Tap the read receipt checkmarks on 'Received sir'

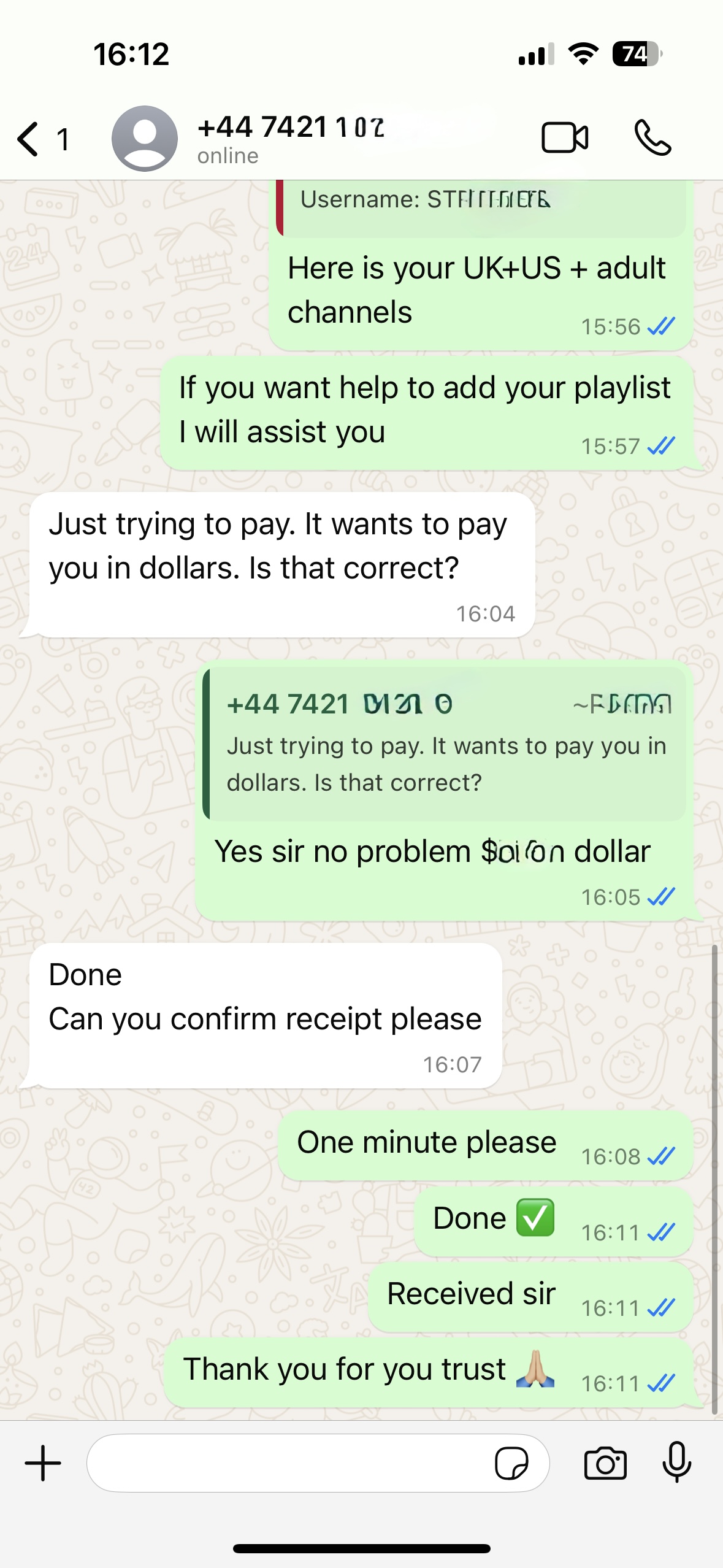coord(662,1309)
